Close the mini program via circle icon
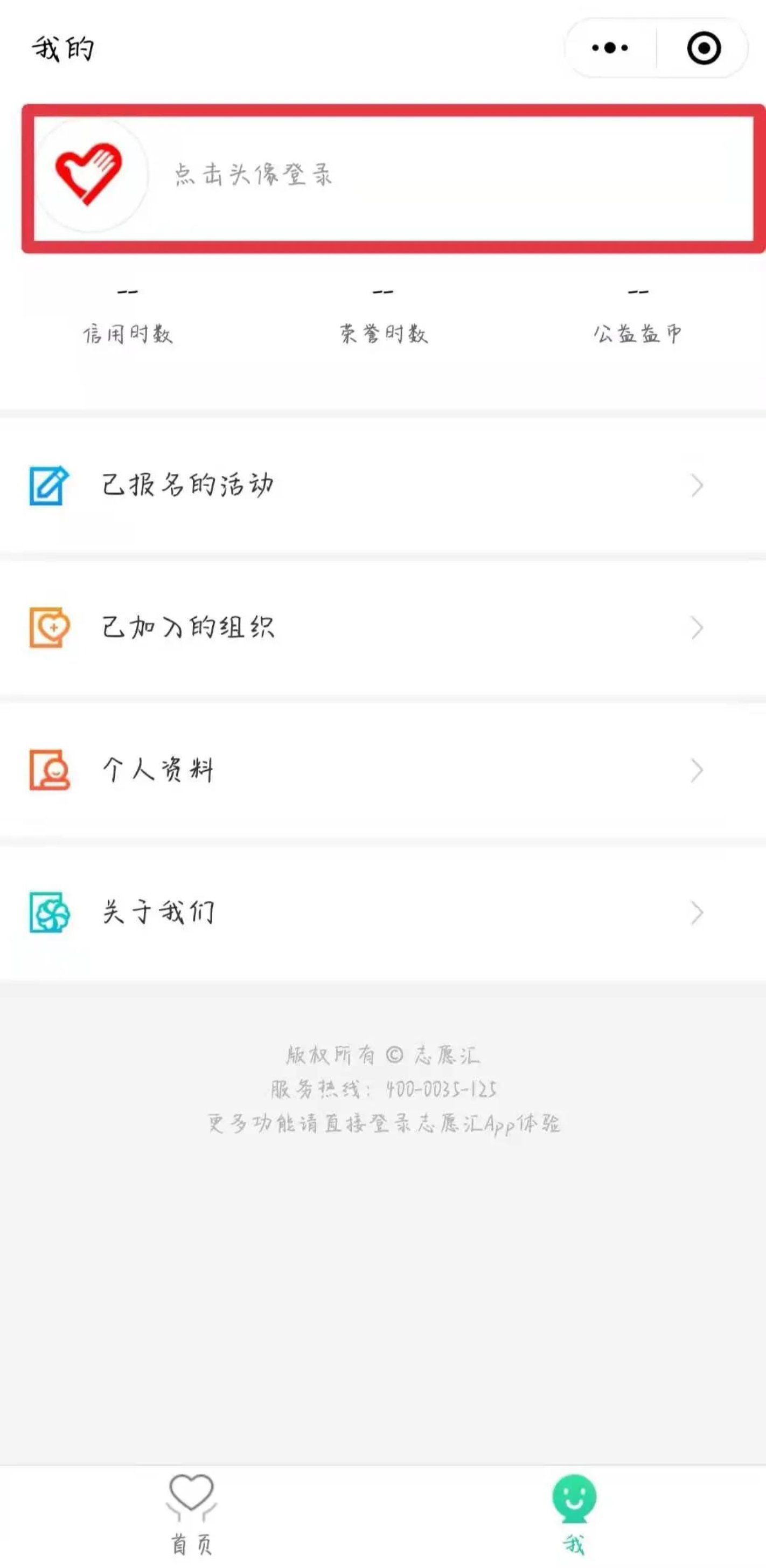 (x=704, y=48)
